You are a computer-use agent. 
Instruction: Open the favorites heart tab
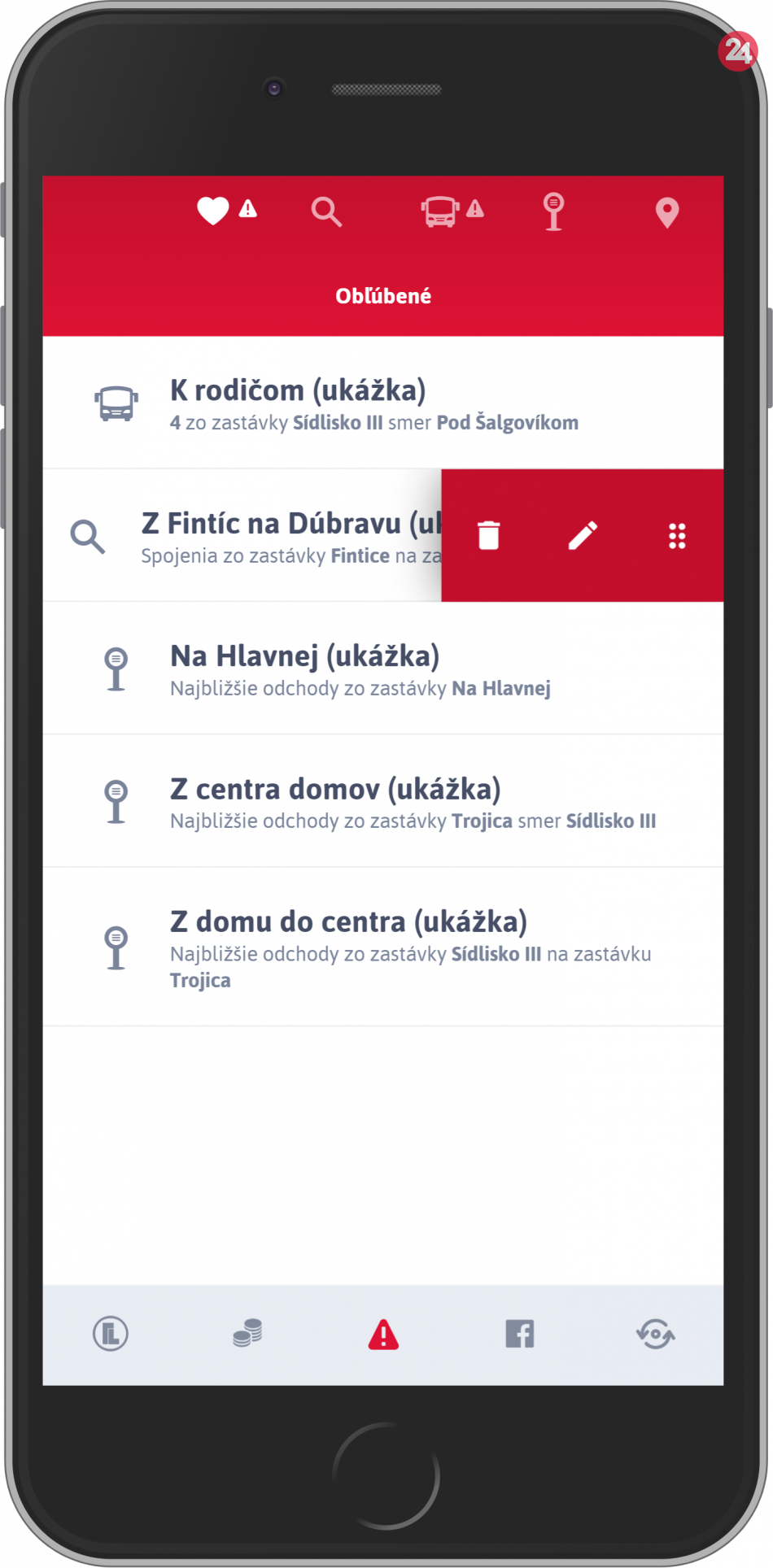pyautogui.click(x=213, y=211)
